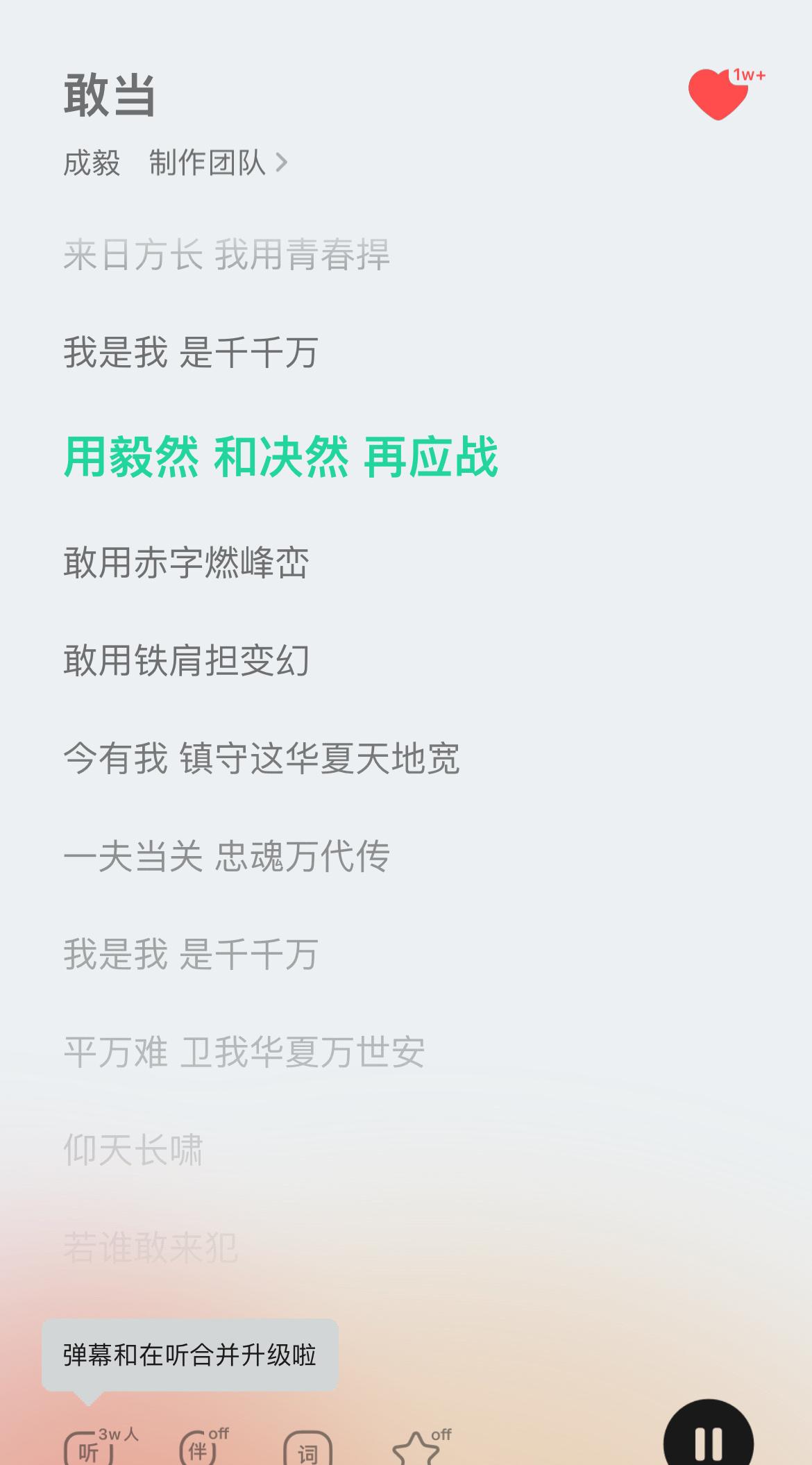This screenshot has width=812, height=1465.
Task: Toggle the 伴 accompaniment mode
Action: (x=200, y=1448)
